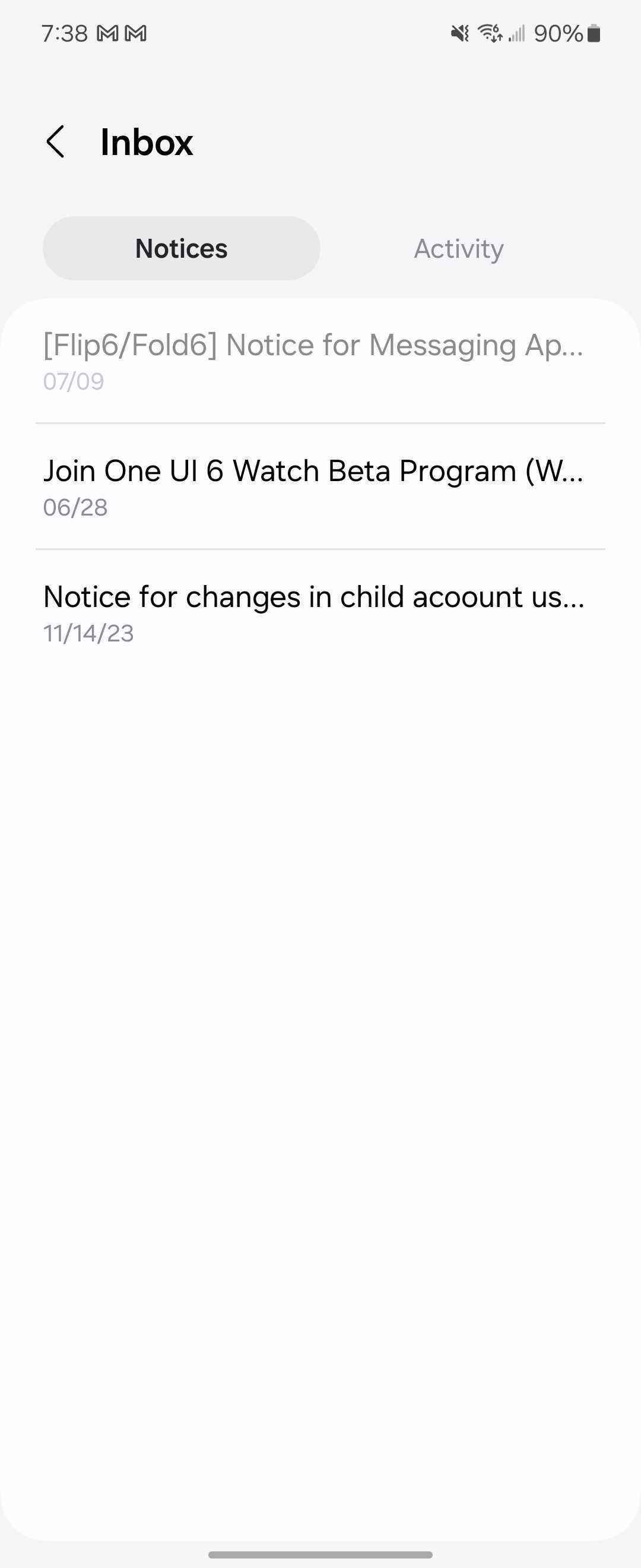
Task: Switch to the Activity tab
Action: (x=459, y=248)
